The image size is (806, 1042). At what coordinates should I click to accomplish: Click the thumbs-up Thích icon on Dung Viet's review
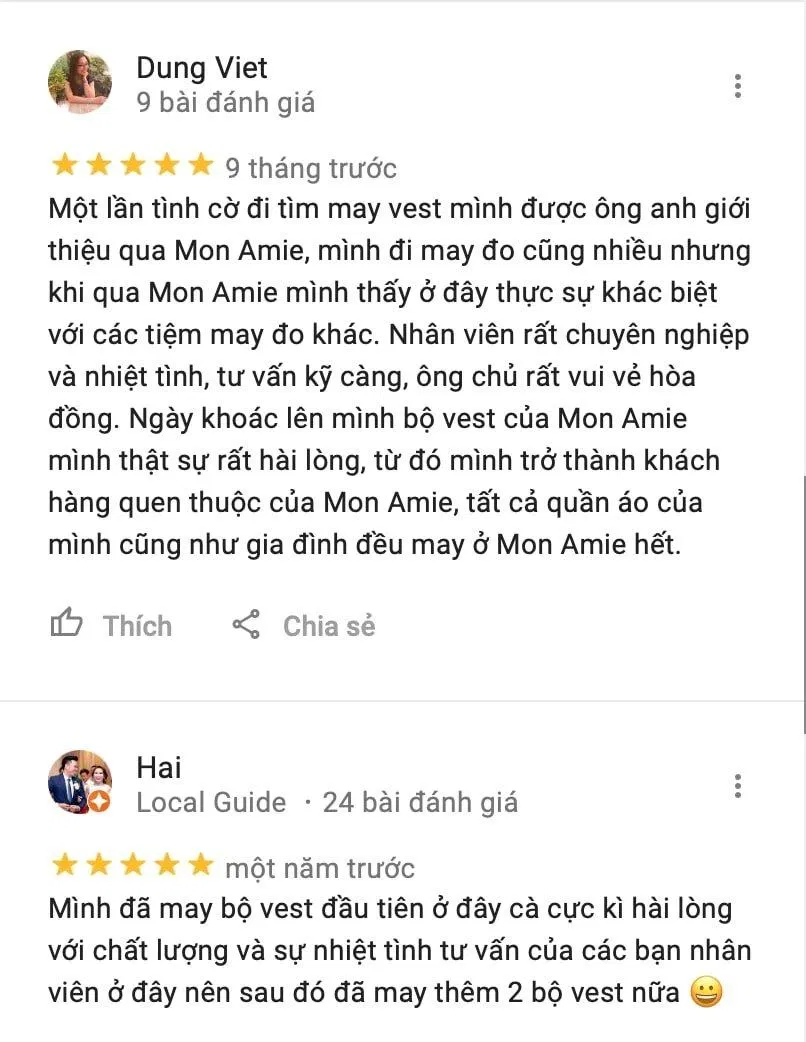66,622
